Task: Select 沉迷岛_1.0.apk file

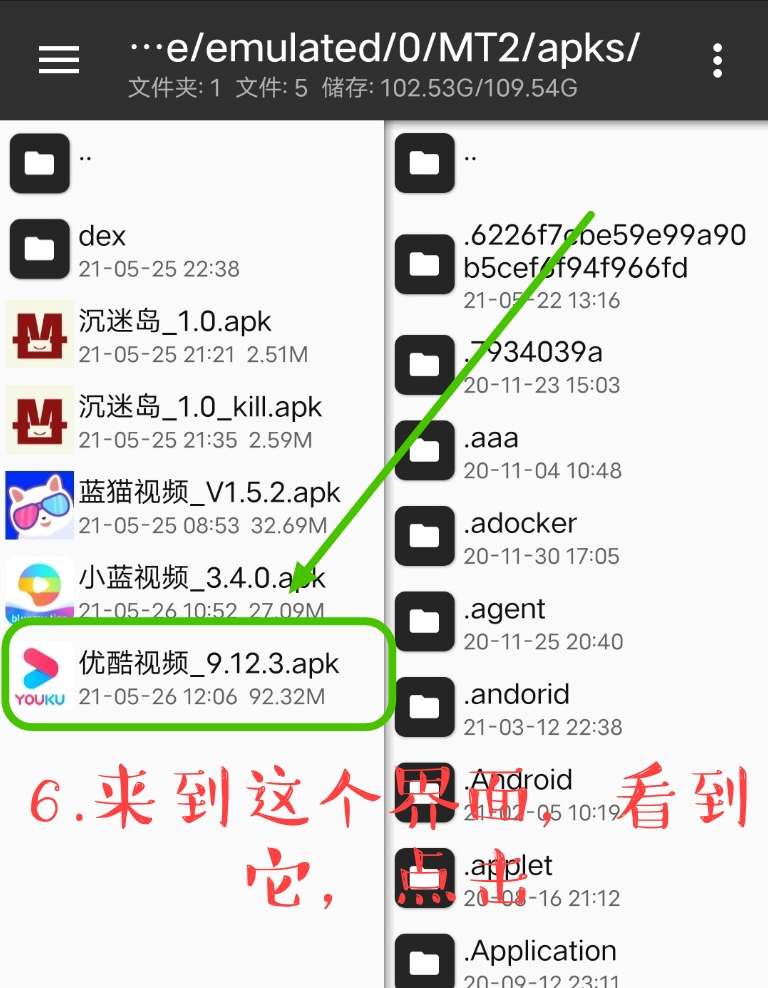Action: pyautogui.click(x=190, y=336)
